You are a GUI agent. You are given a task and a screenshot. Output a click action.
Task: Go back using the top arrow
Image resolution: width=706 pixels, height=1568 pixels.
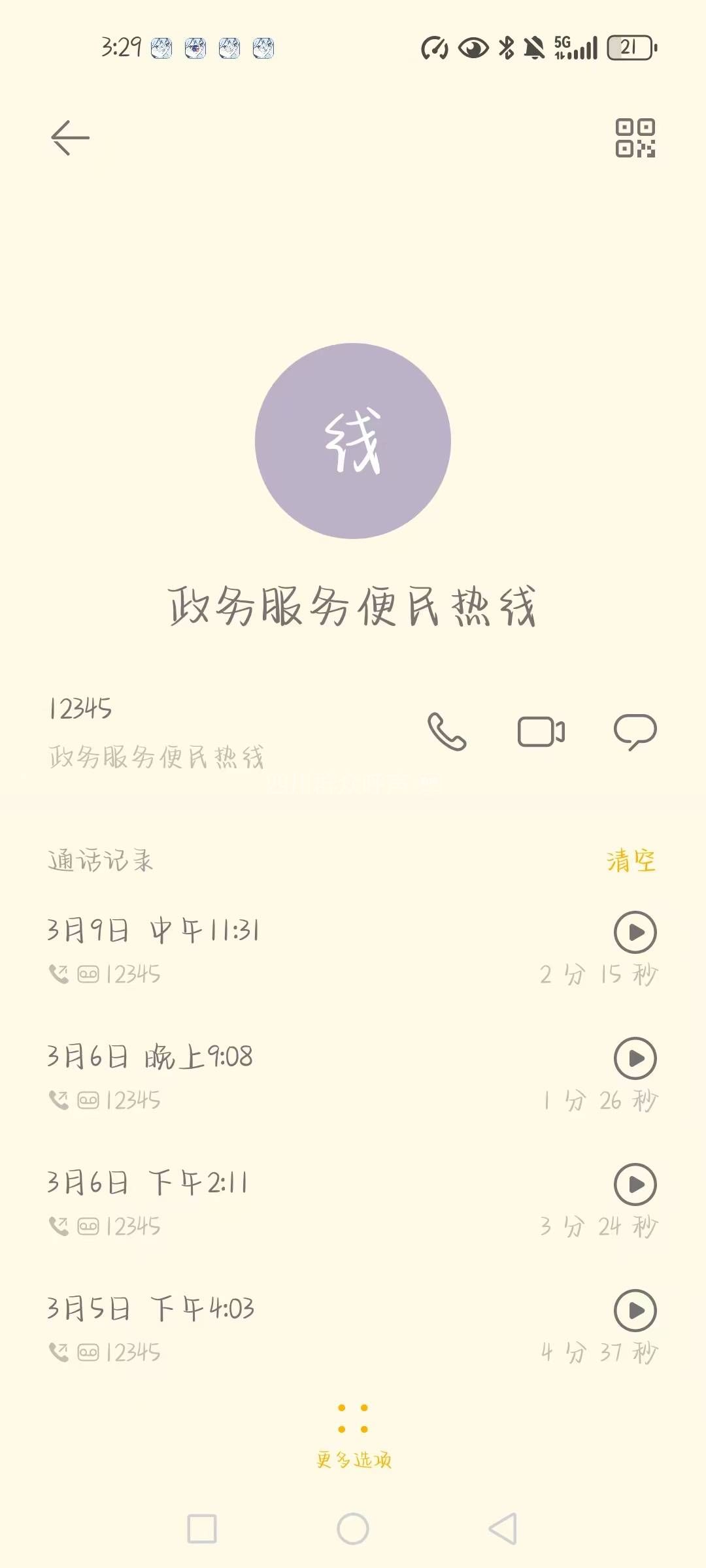click(70, 138)
